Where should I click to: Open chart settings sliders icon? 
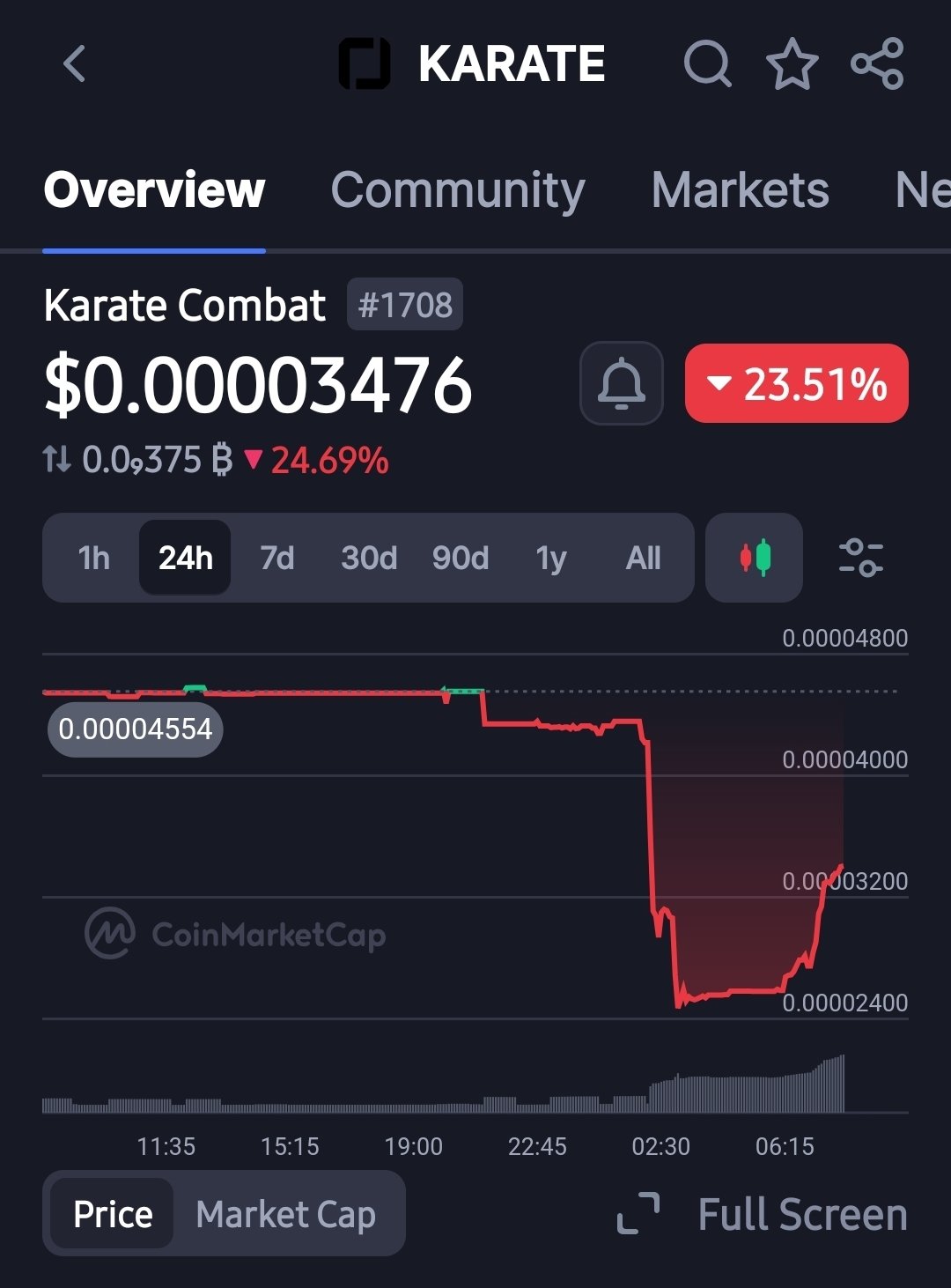[x=860, y=558]
